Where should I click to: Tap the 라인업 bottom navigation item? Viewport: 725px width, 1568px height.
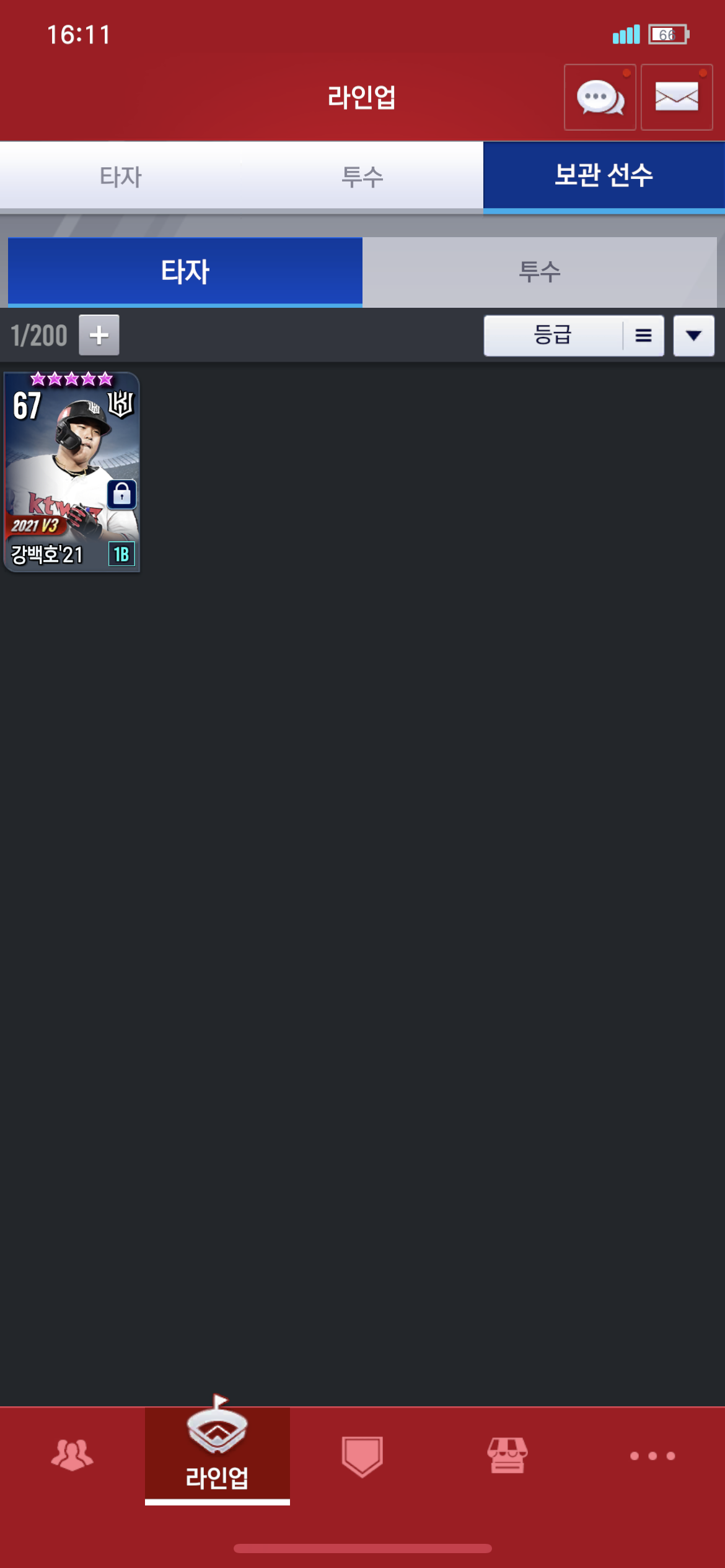point(217,1454)
